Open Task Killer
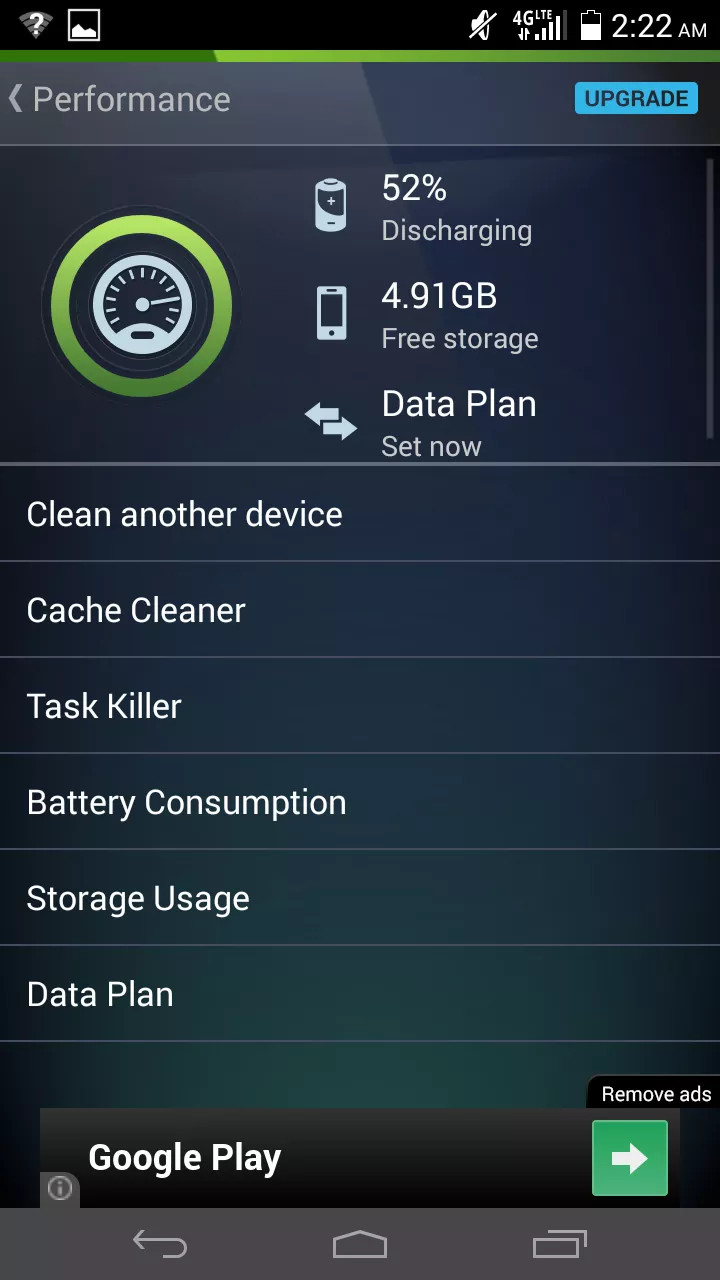The width and height of the screenshot is (720, 1280). point(104,705)
